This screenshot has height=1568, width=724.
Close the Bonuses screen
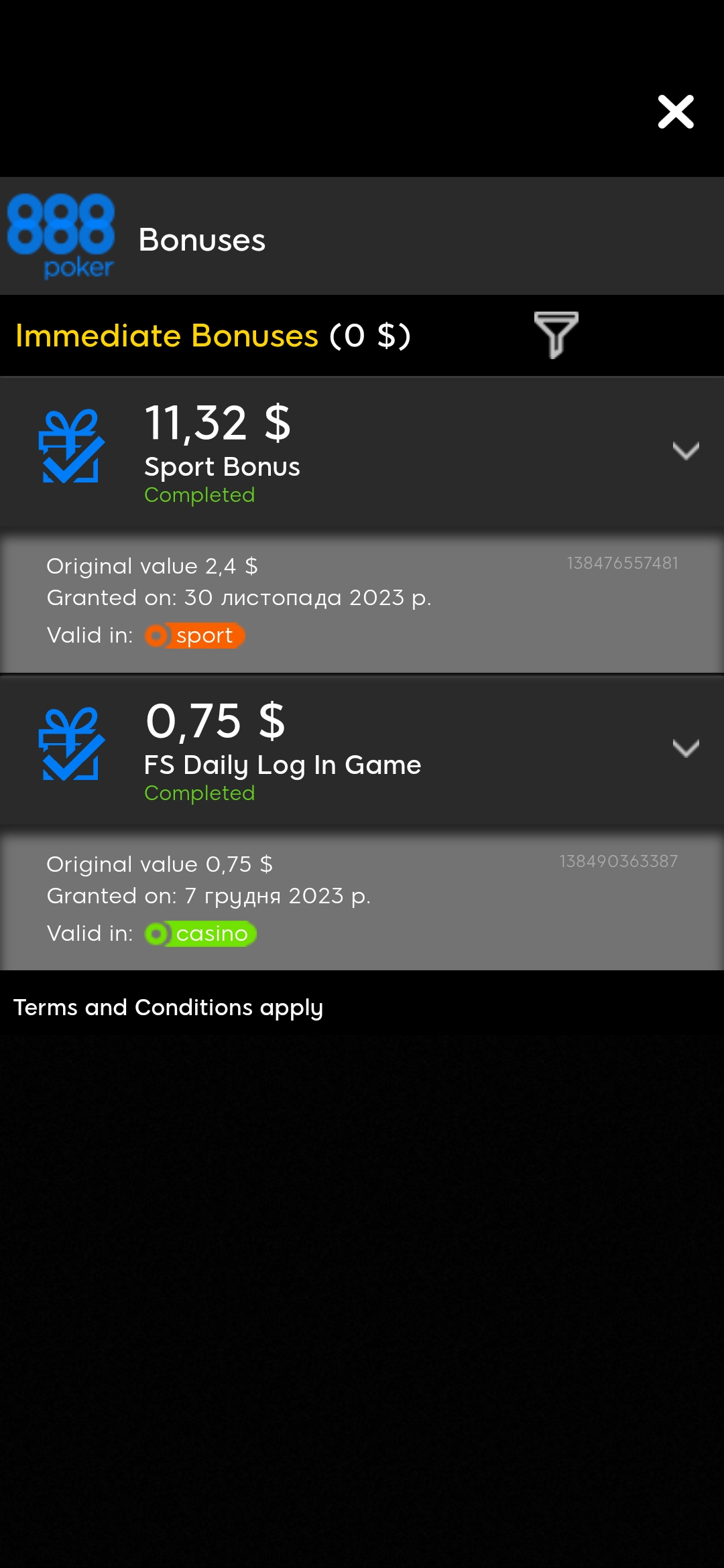pyautogui.click(x=675, y=111)
